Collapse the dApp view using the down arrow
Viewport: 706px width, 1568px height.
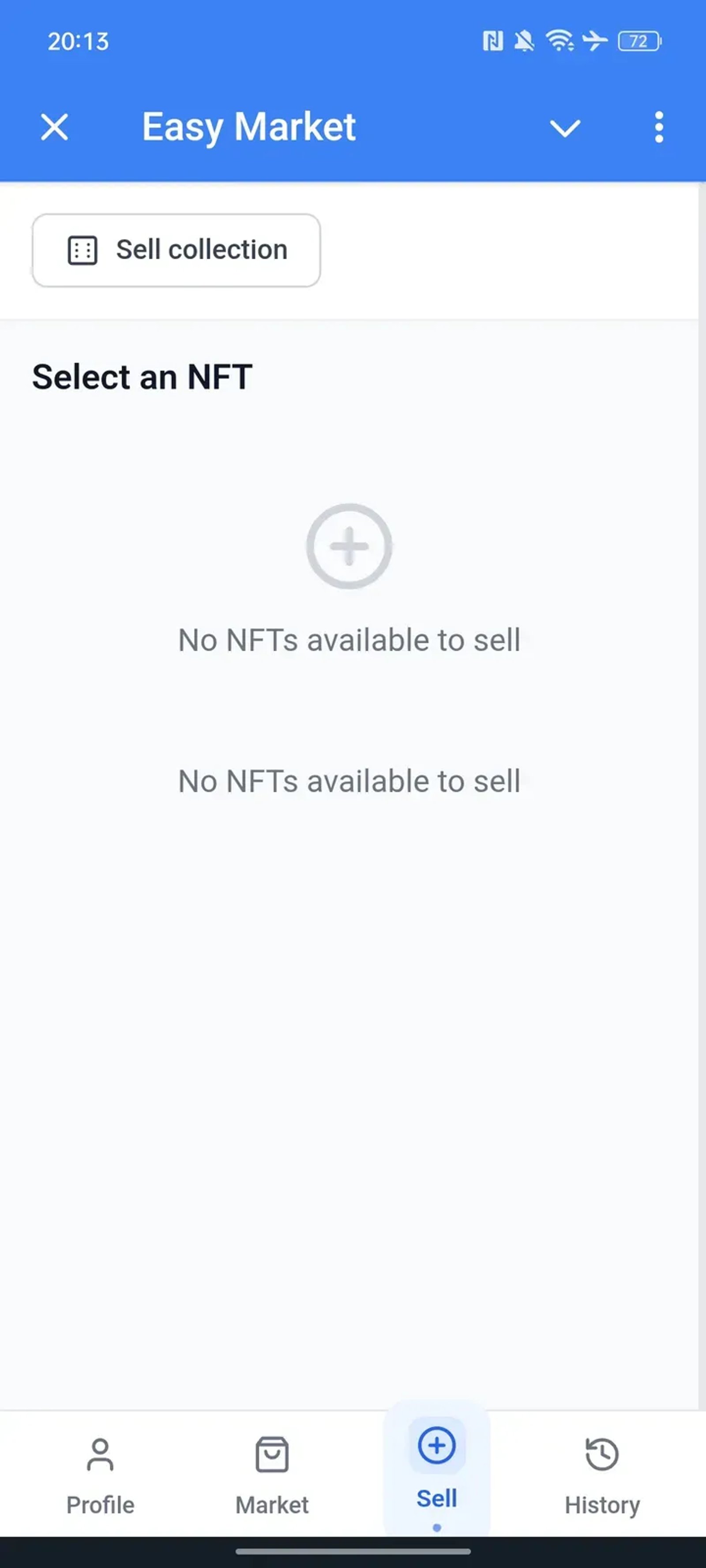[564, 128]
